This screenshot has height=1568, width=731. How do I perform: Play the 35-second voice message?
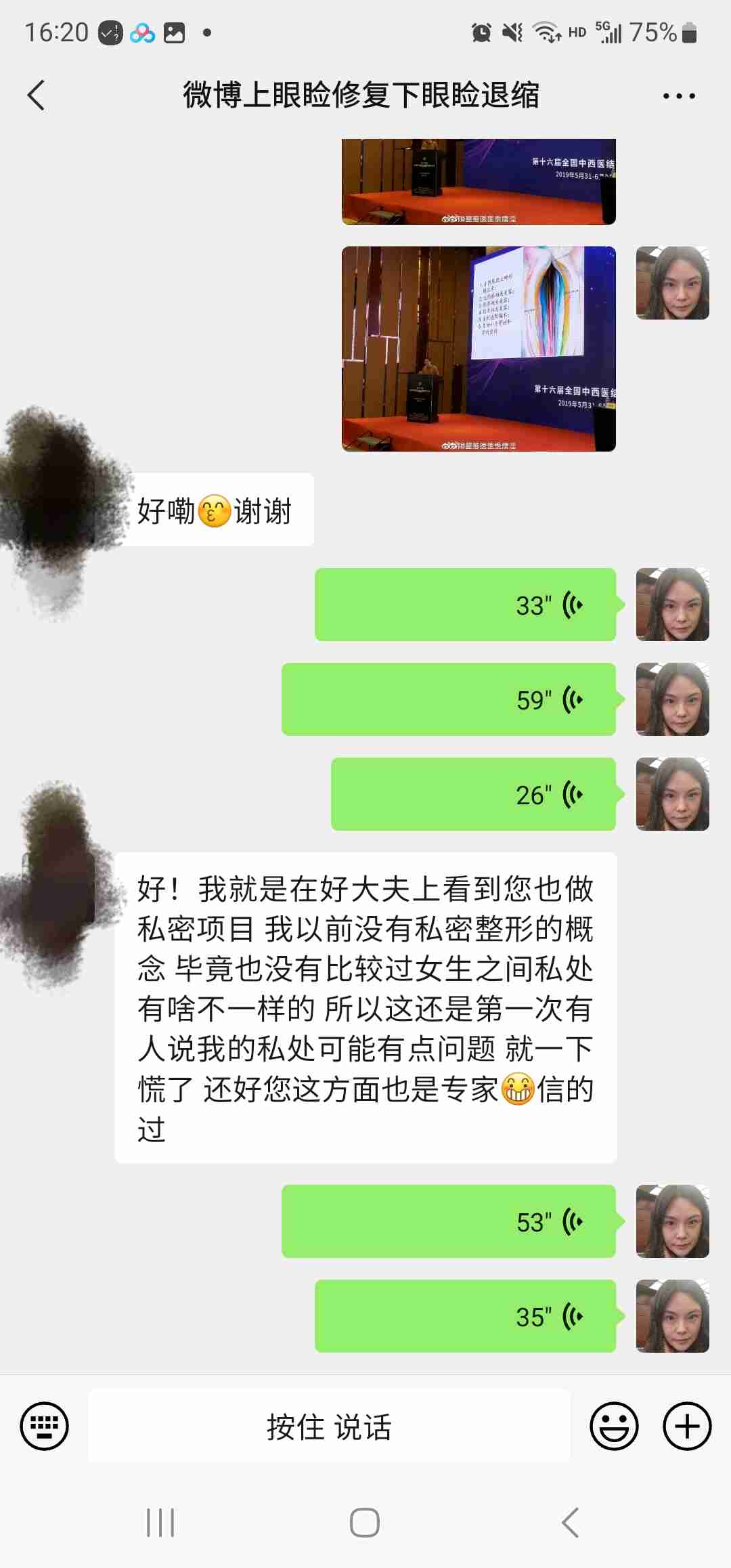465,1316
